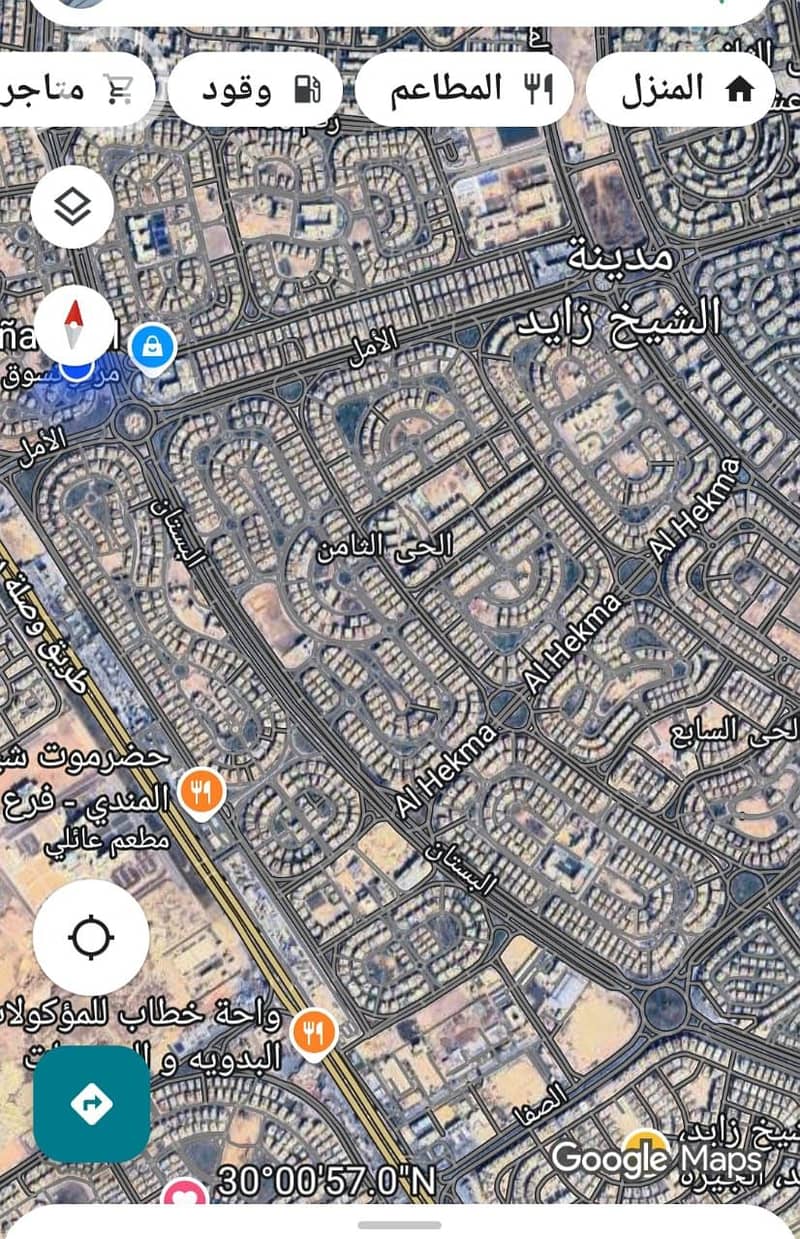
Task: Open the واحة خطاب restaurant pin
Action: [314, 1031]
